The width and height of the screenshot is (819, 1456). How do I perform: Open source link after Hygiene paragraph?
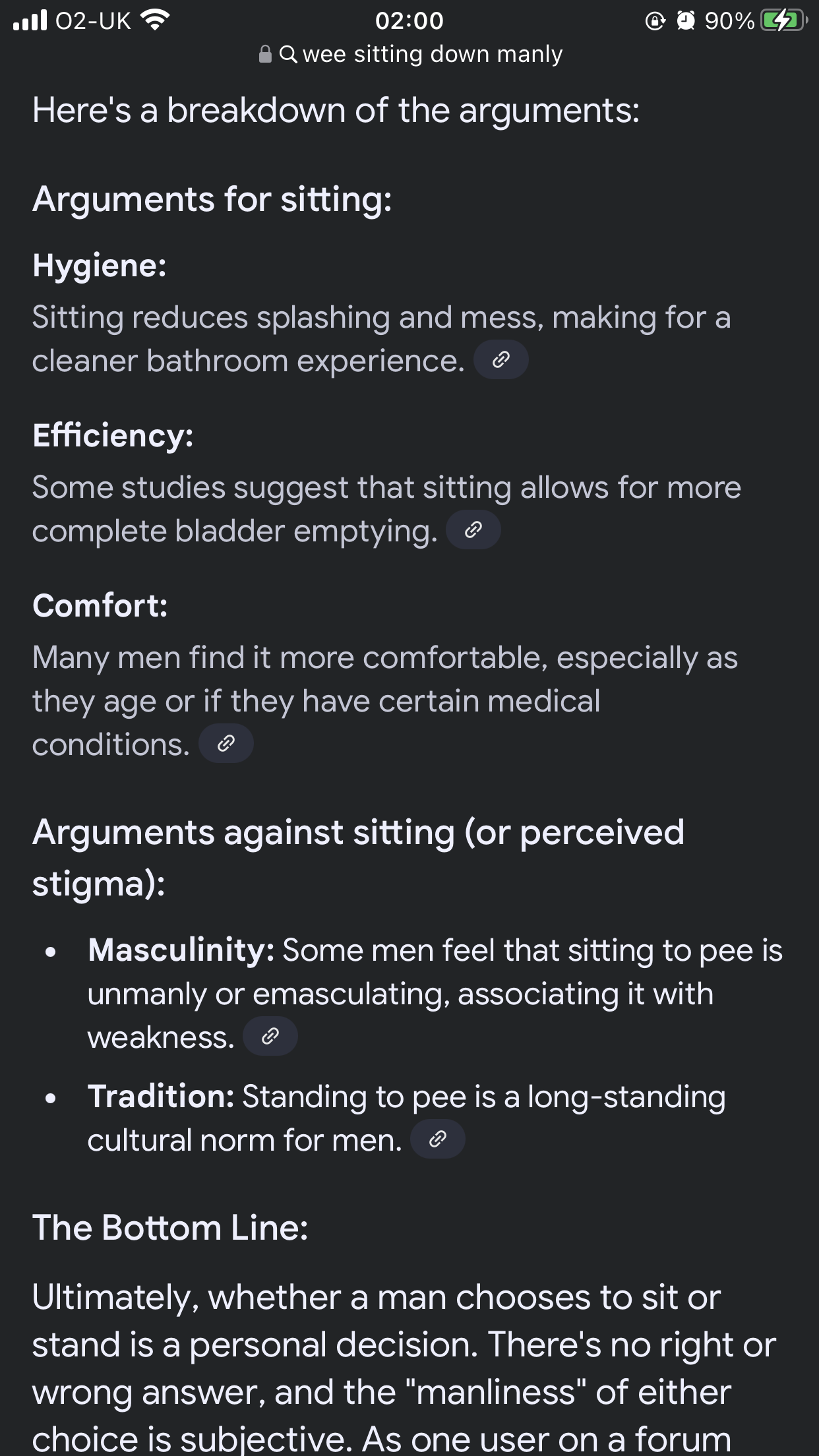pyautogui.click(x=501, y=360)
